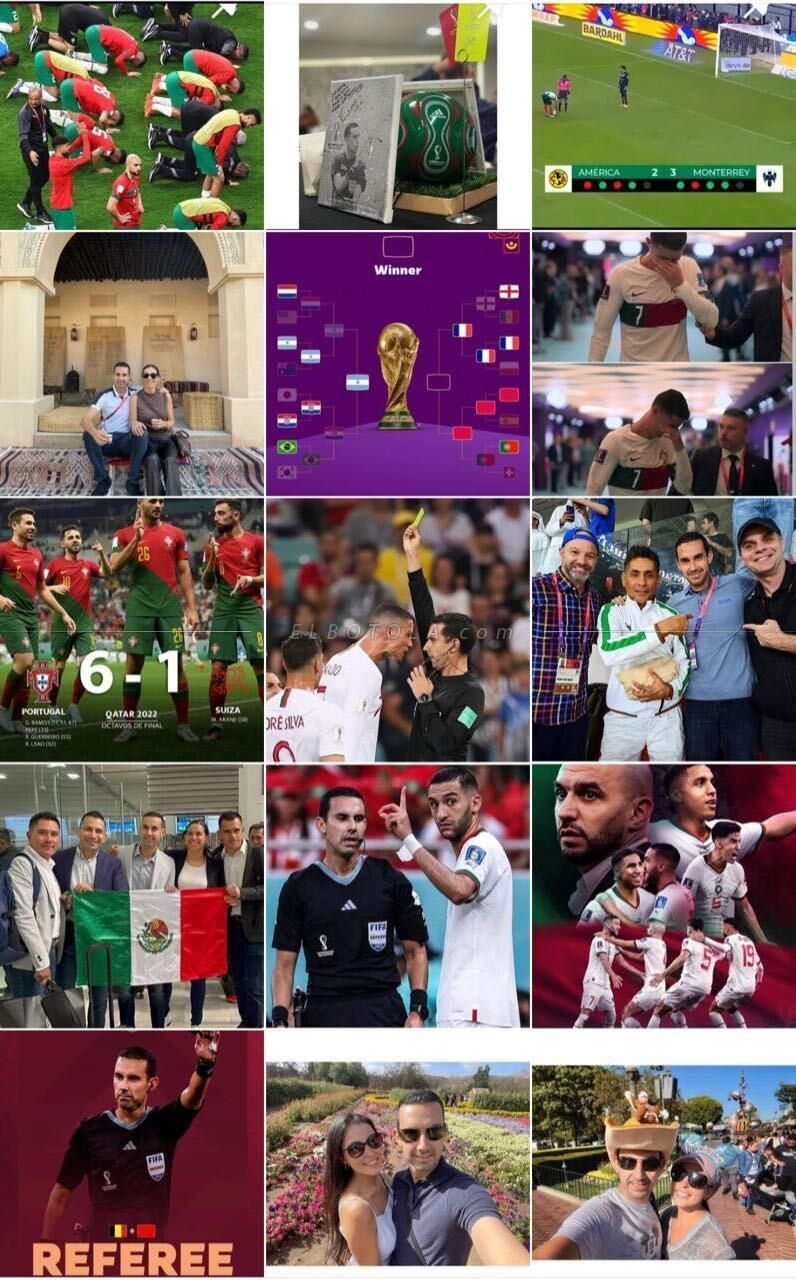Open the post of player number 7 covering his face

pyautogui.click(x=663, y=364)
